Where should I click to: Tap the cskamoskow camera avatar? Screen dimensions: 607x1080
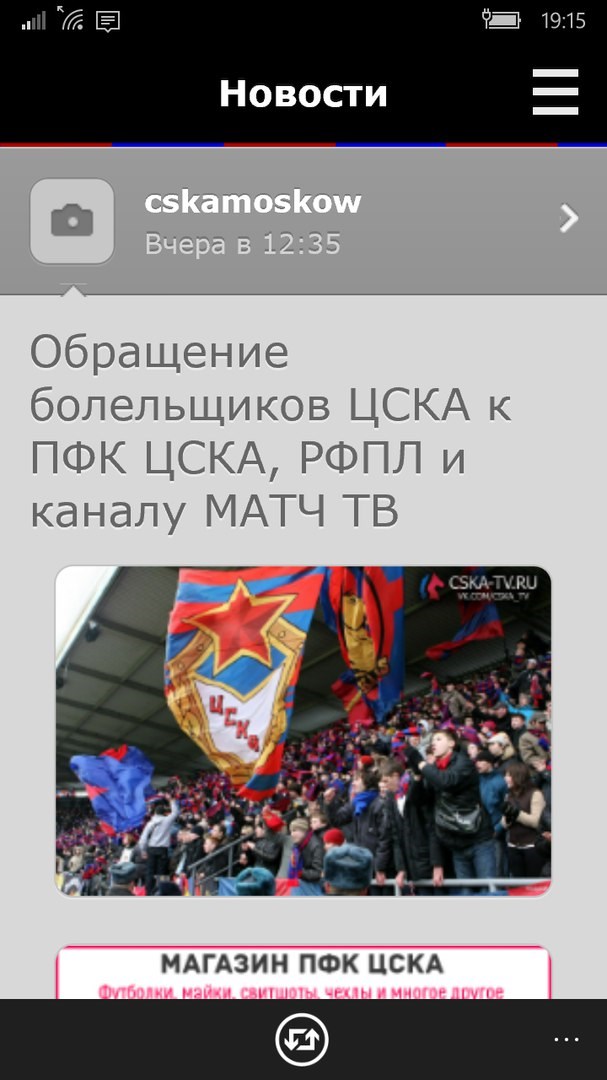[x=72, y=221]
